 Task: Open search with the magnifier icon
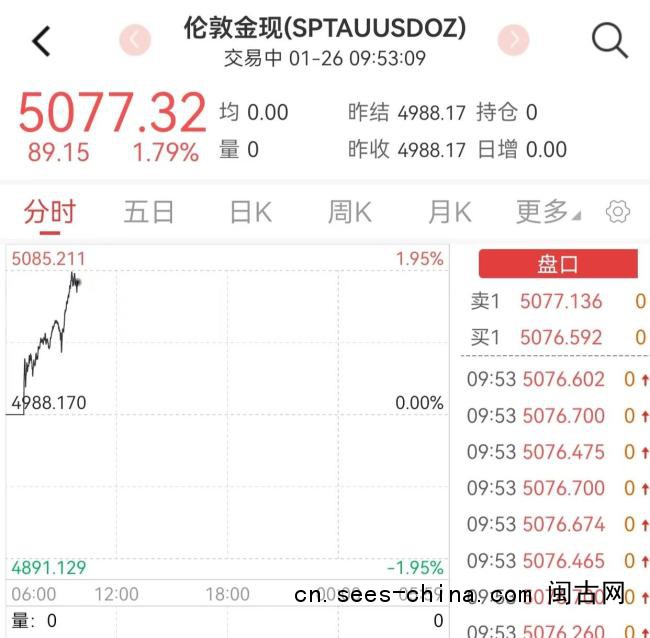[x=609, y=41]
